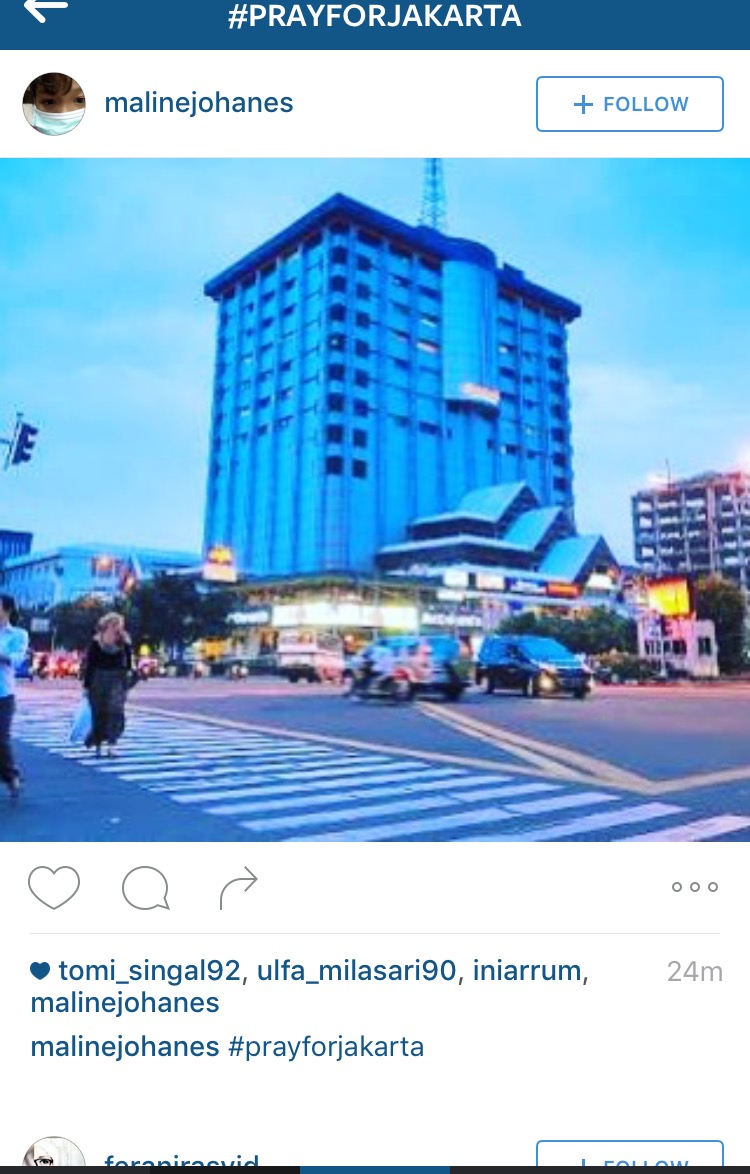Comment on the malinejohanes post
Viewport: 750px width, 1174px height.
pos(145,887)
